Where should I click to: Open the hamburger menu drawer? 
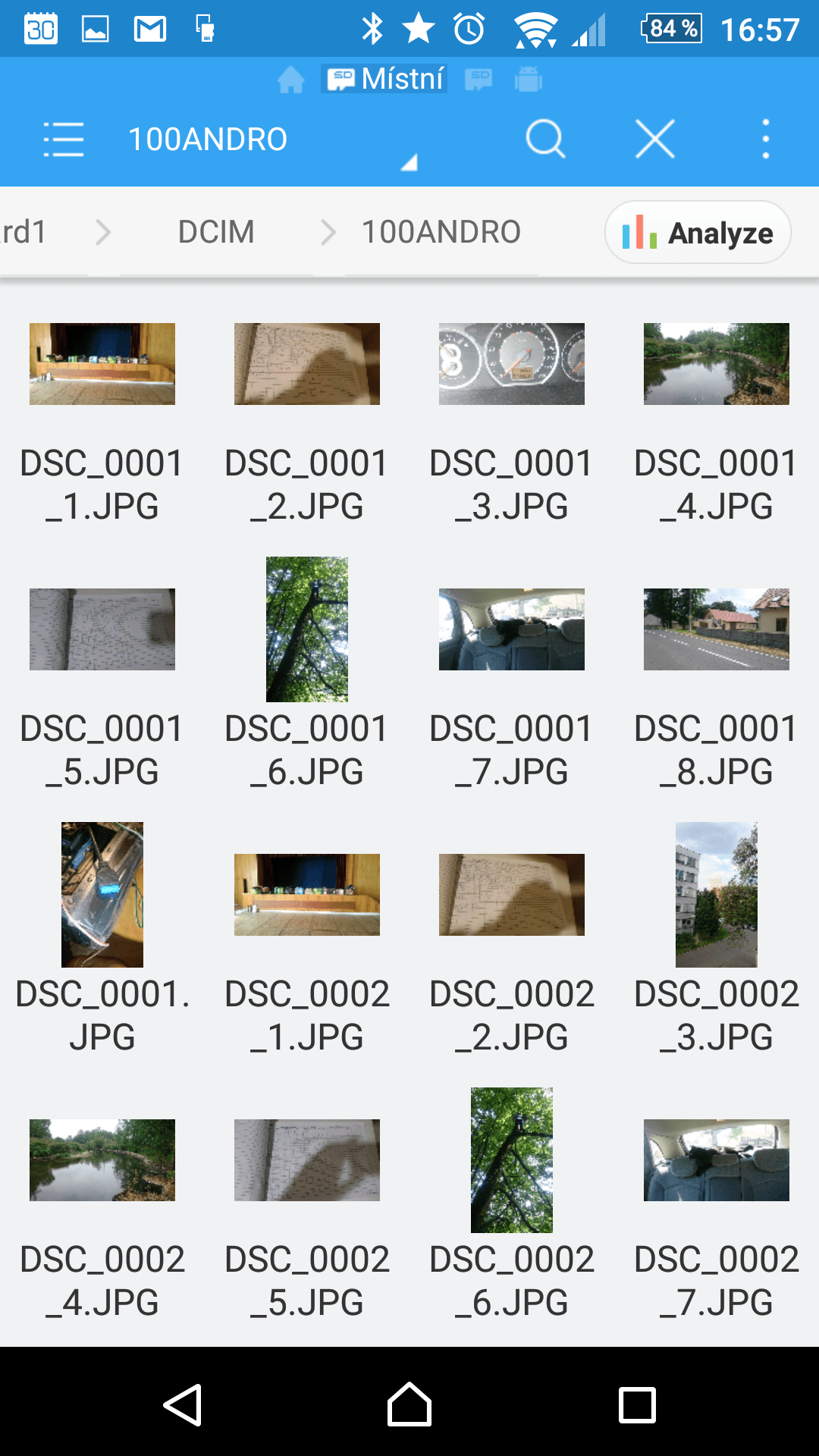click(64, 140)
